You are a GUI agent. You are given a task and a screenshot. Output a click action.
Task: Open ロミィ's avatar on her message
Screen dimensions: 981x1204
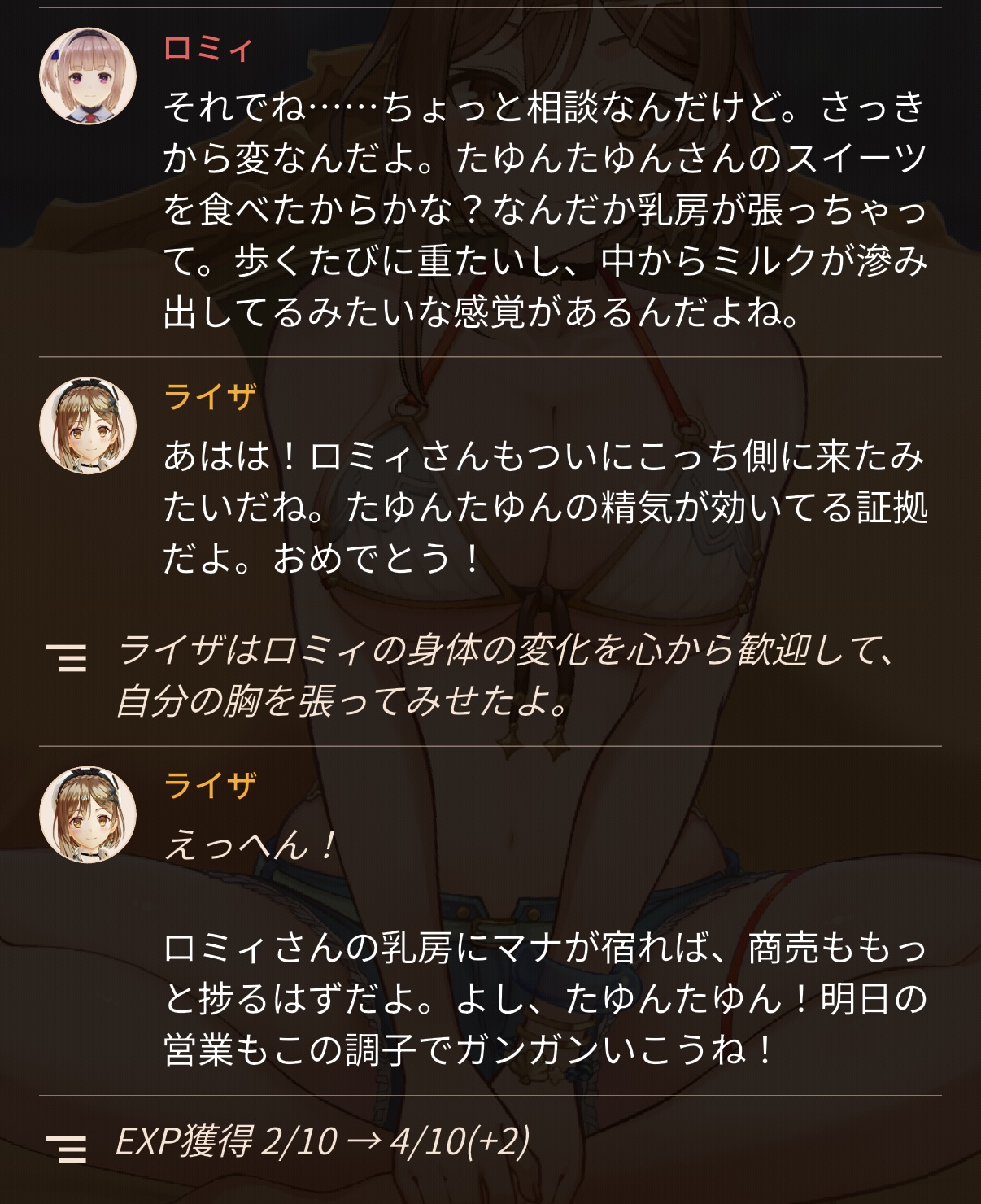88,76
